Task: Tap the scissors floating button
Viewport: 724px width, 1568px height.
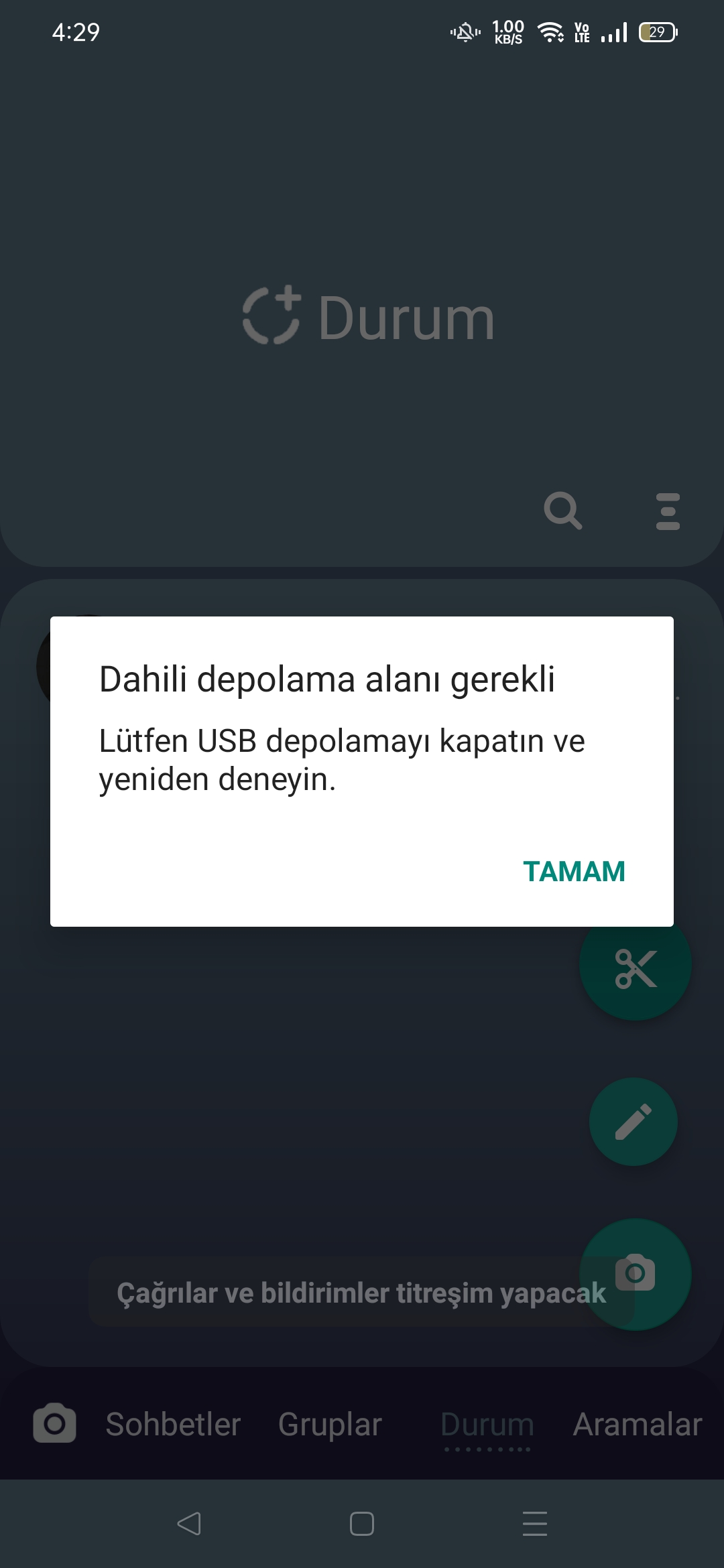Action: point(635,968)
